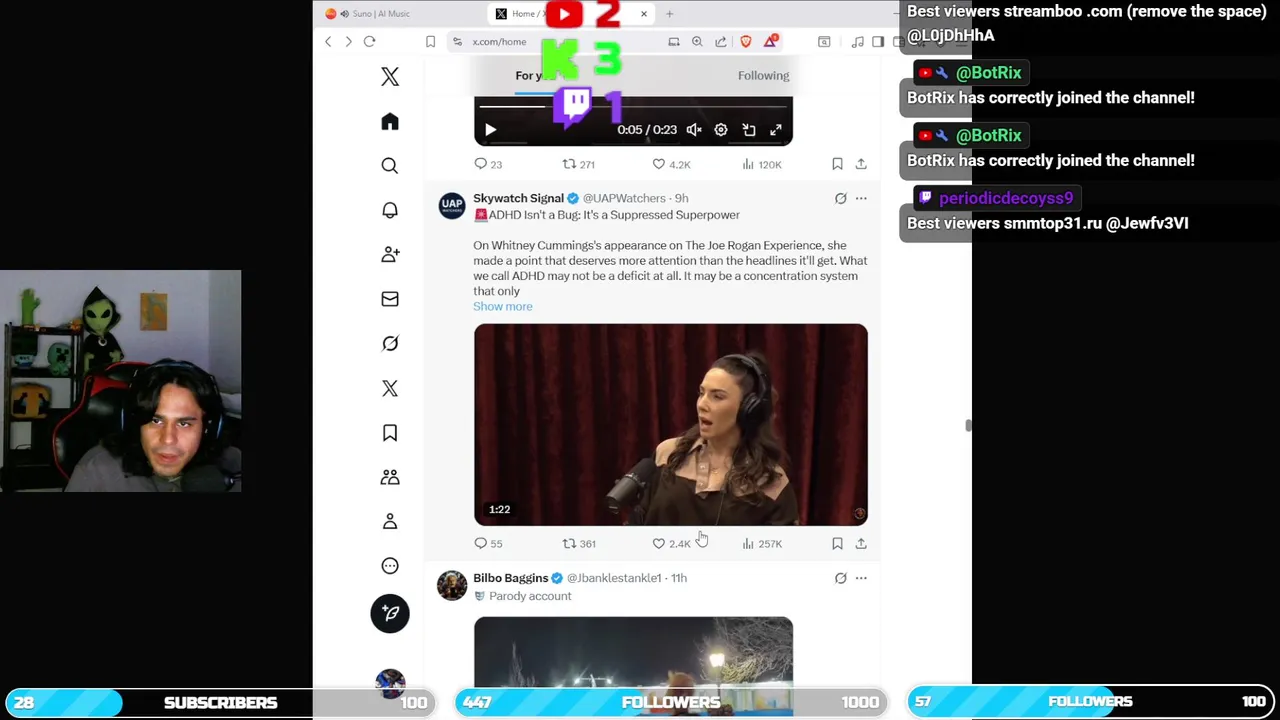The height and width of the screenshot is (720, 1280).
Task: Reload the page in the browser
Action: pyautogui.click(x=369, y=42)
